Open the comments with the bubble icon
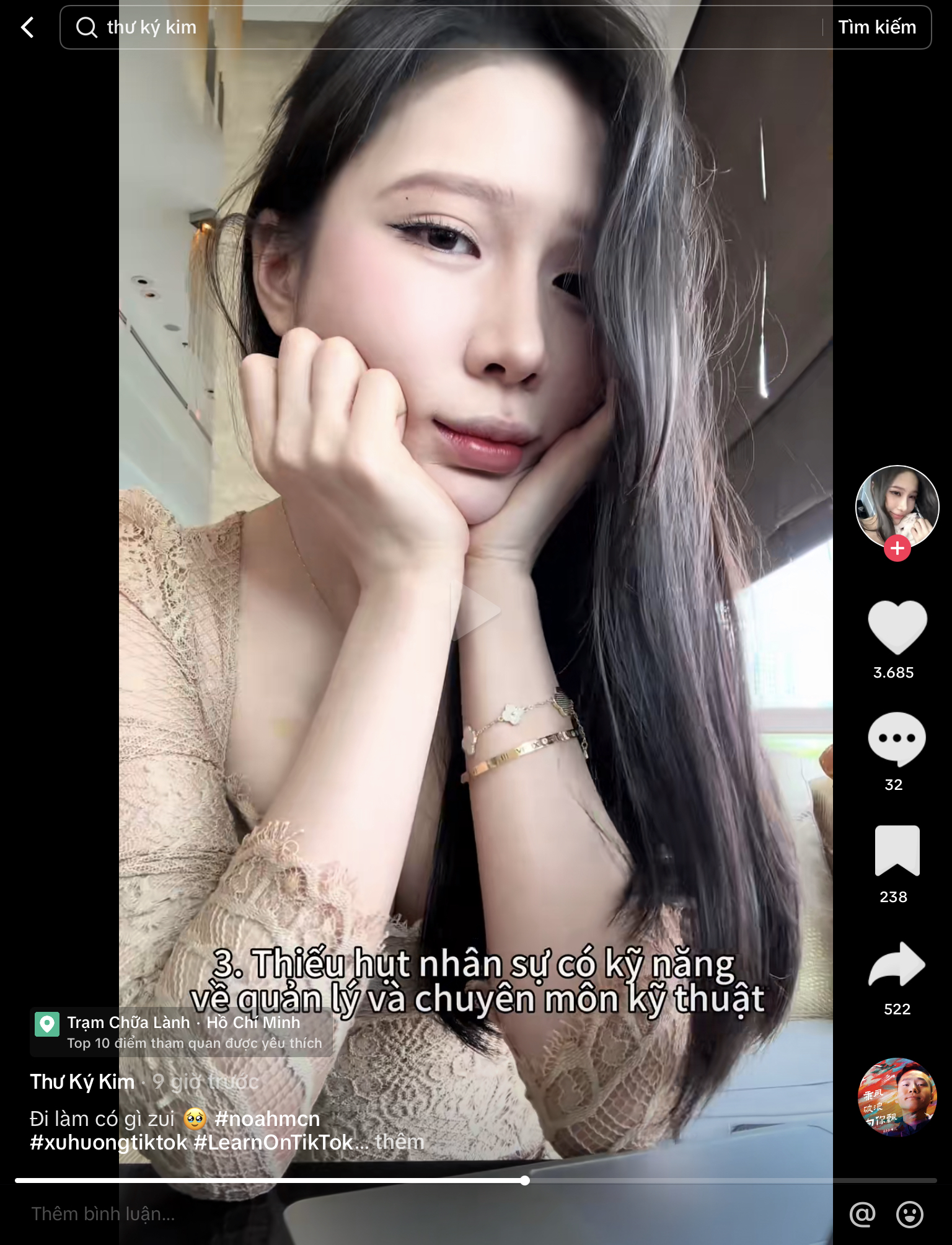This screenshot has height=1245, width=952. click(x=897, y=739)
